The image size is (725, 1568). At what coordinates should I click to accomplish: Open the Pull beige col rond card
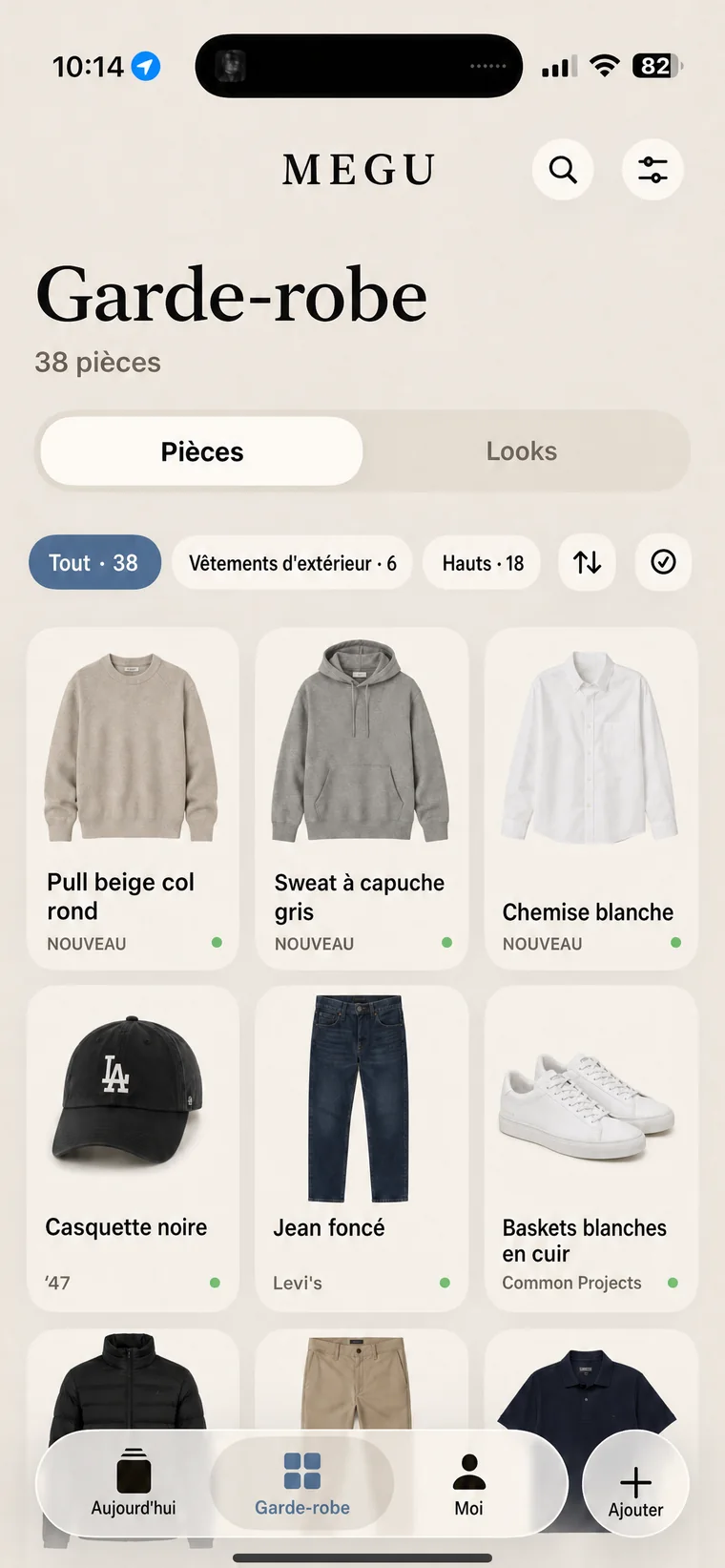133,799
